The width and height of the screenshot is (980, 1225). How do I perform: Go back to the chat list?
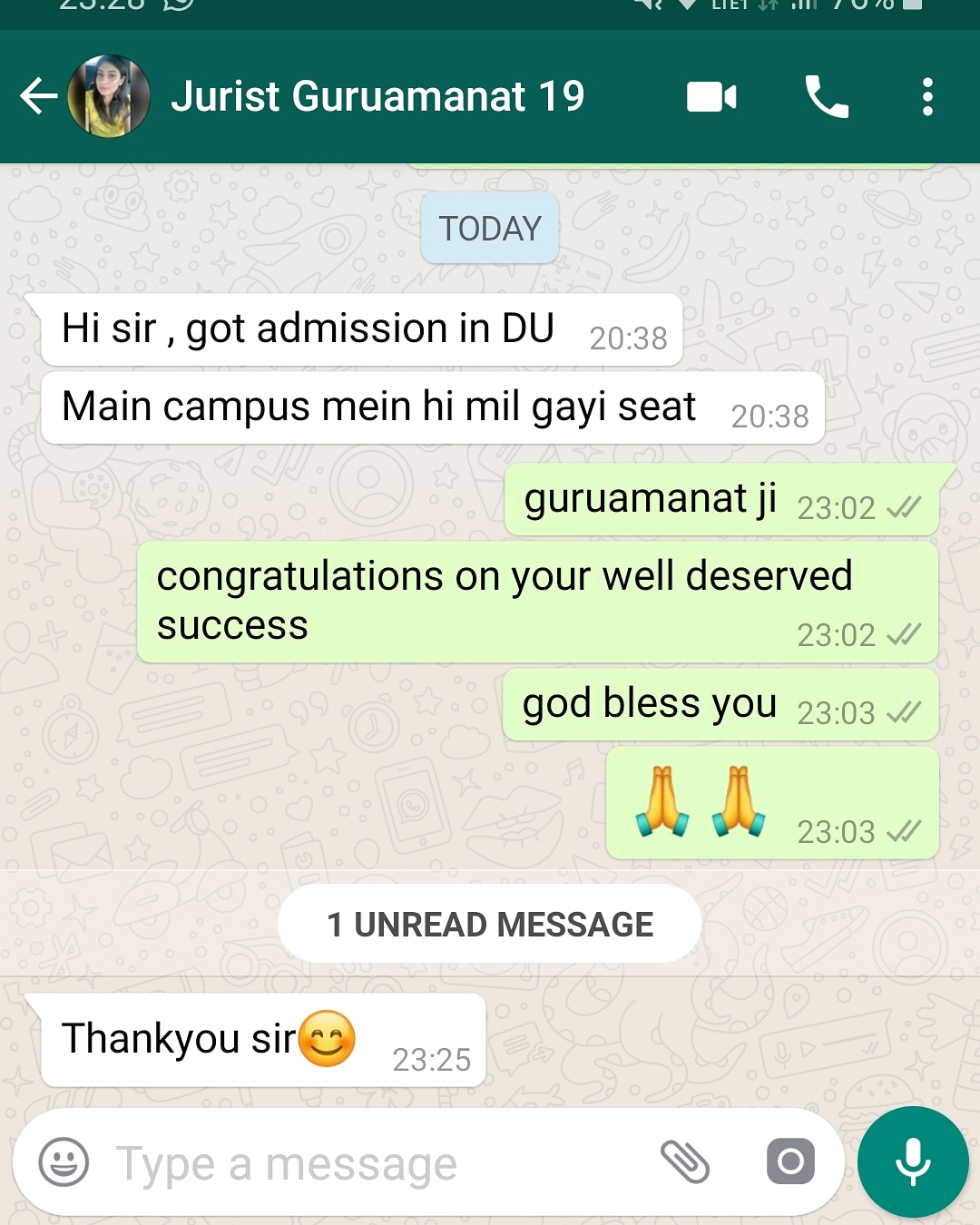point(38,96)
